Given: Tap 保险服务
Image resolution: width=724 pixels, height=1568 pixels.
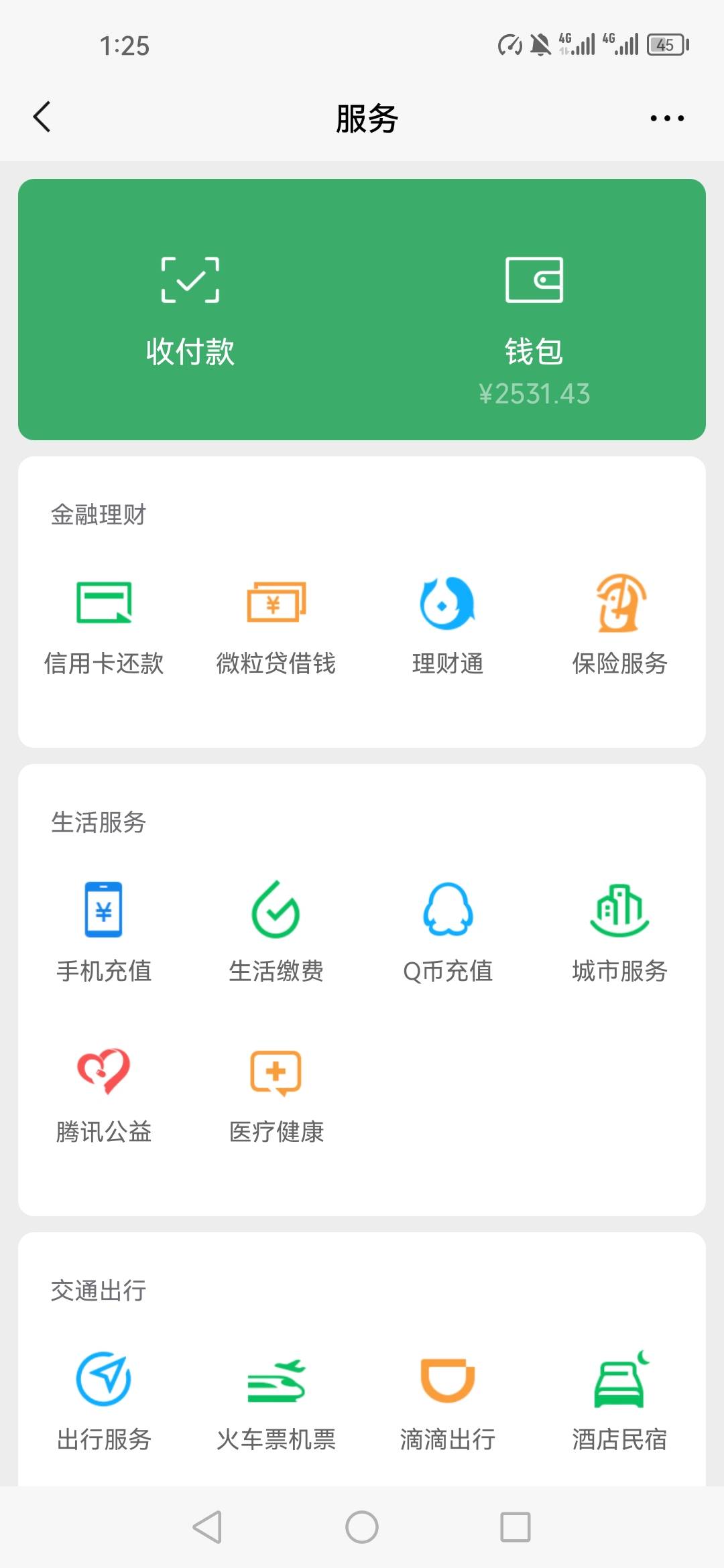Looking at the screenshot, I should 620,625.
